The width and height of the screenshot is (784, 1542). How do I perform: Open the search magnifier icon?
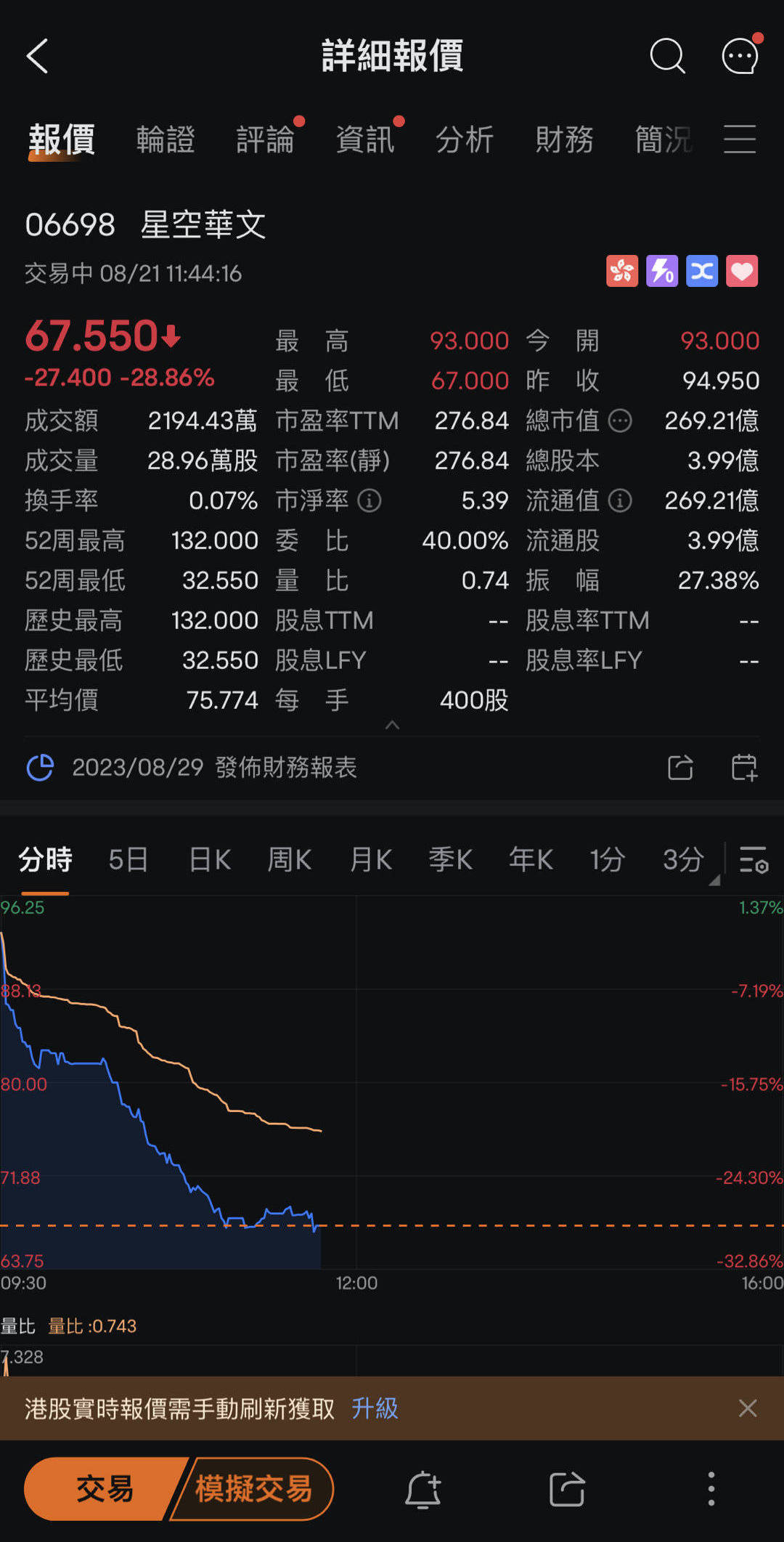667,56
